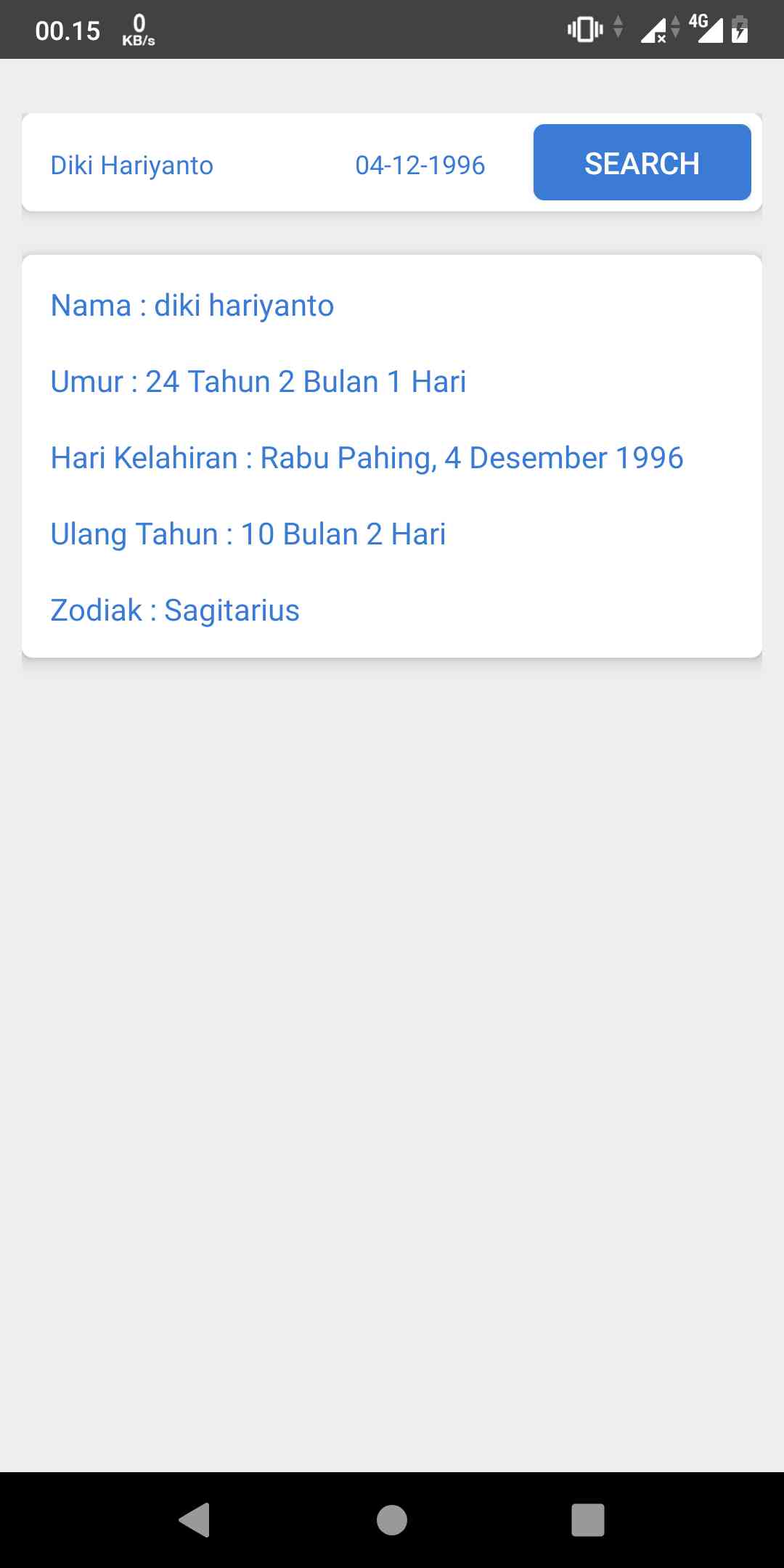This screenshot has width=784, height=1568.
Task: Open recent apps from the navigation bar
Action: [588, 1519]
